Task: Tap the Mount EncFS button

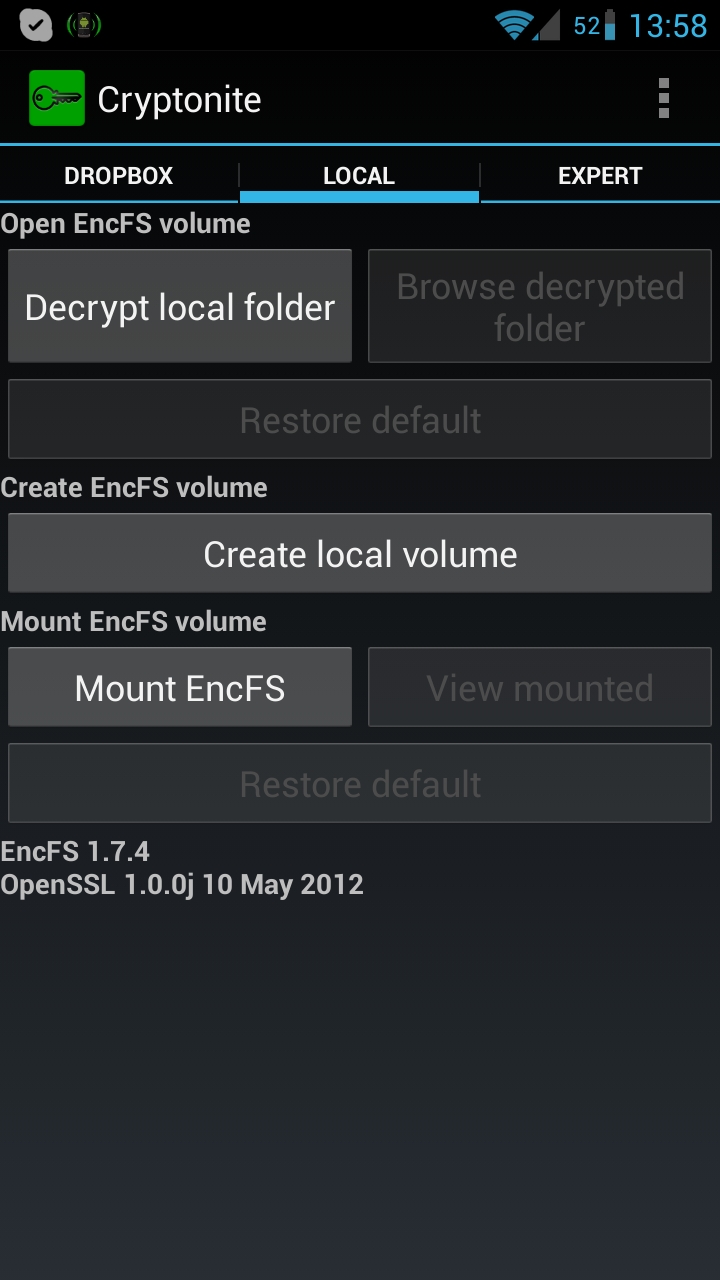Action: (x=180, y=688)
